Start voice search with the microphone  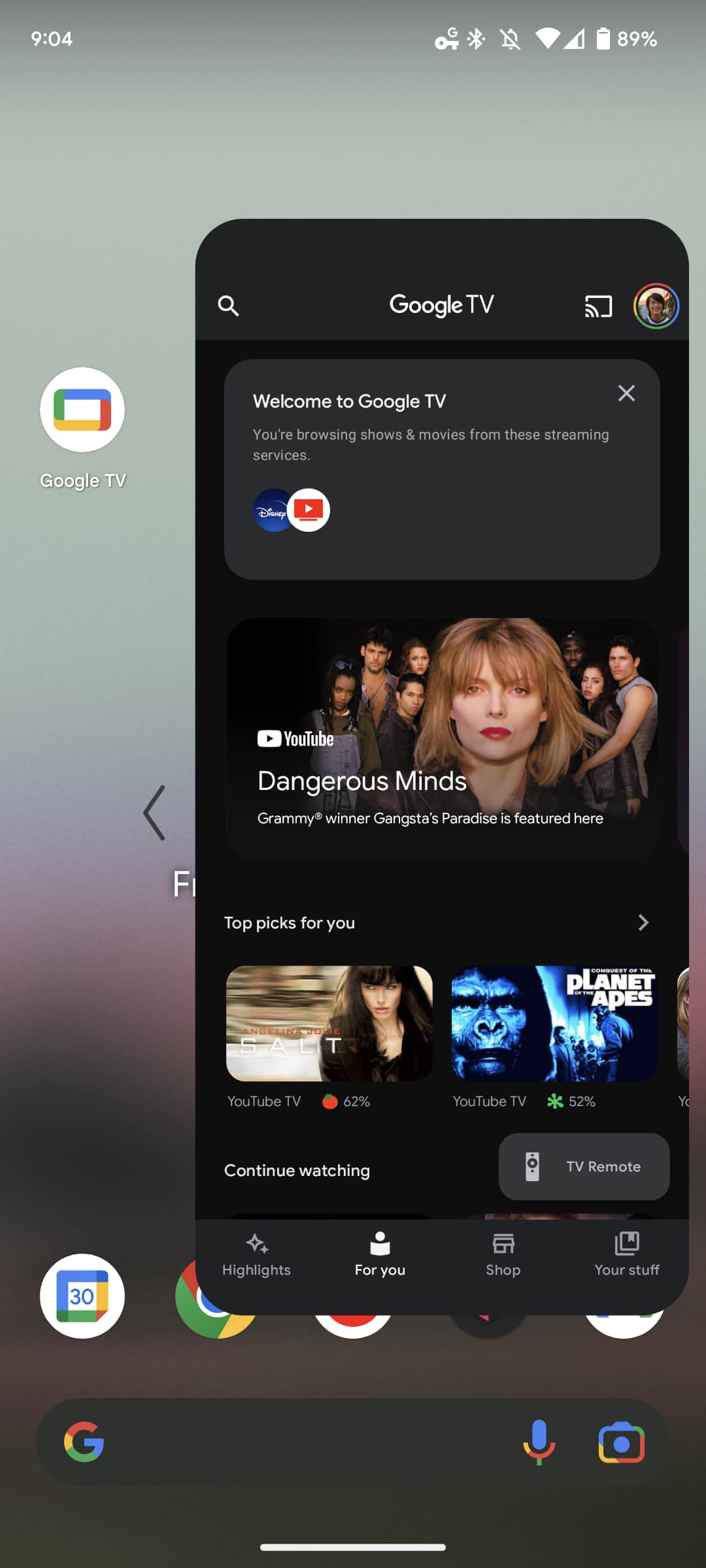point(539,1442)
